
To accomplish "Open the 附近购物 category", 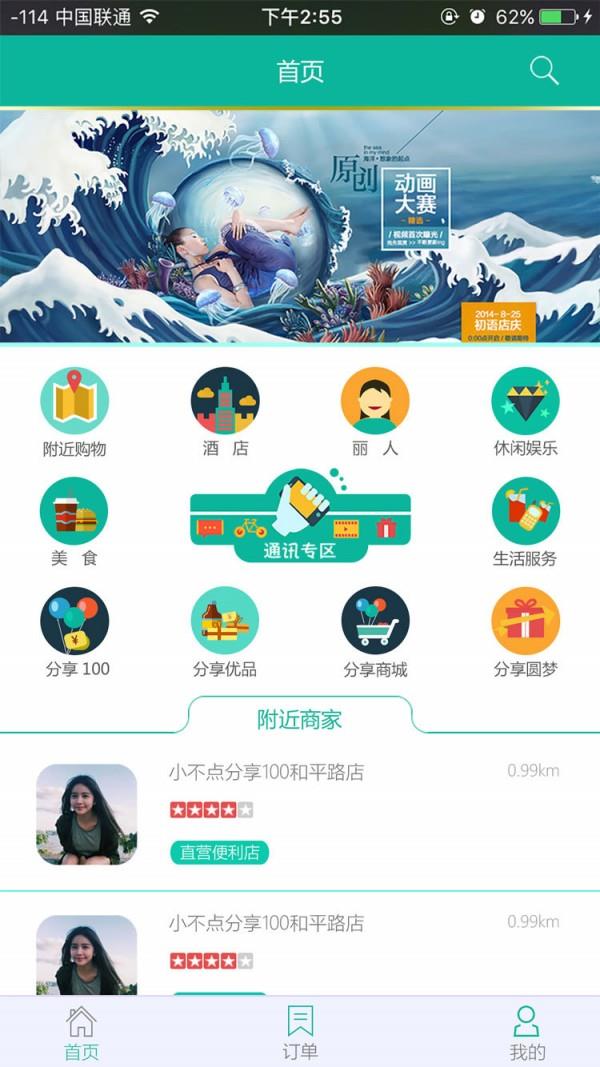I will tap(74, 412).
